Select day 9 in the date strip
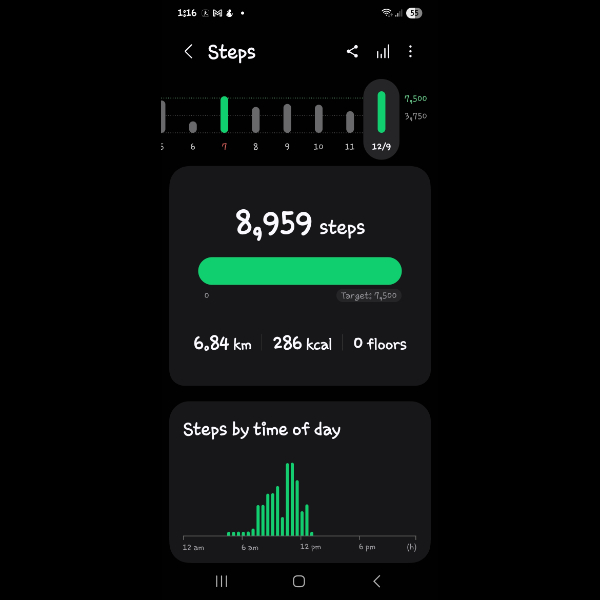 [x=287, y=123]
